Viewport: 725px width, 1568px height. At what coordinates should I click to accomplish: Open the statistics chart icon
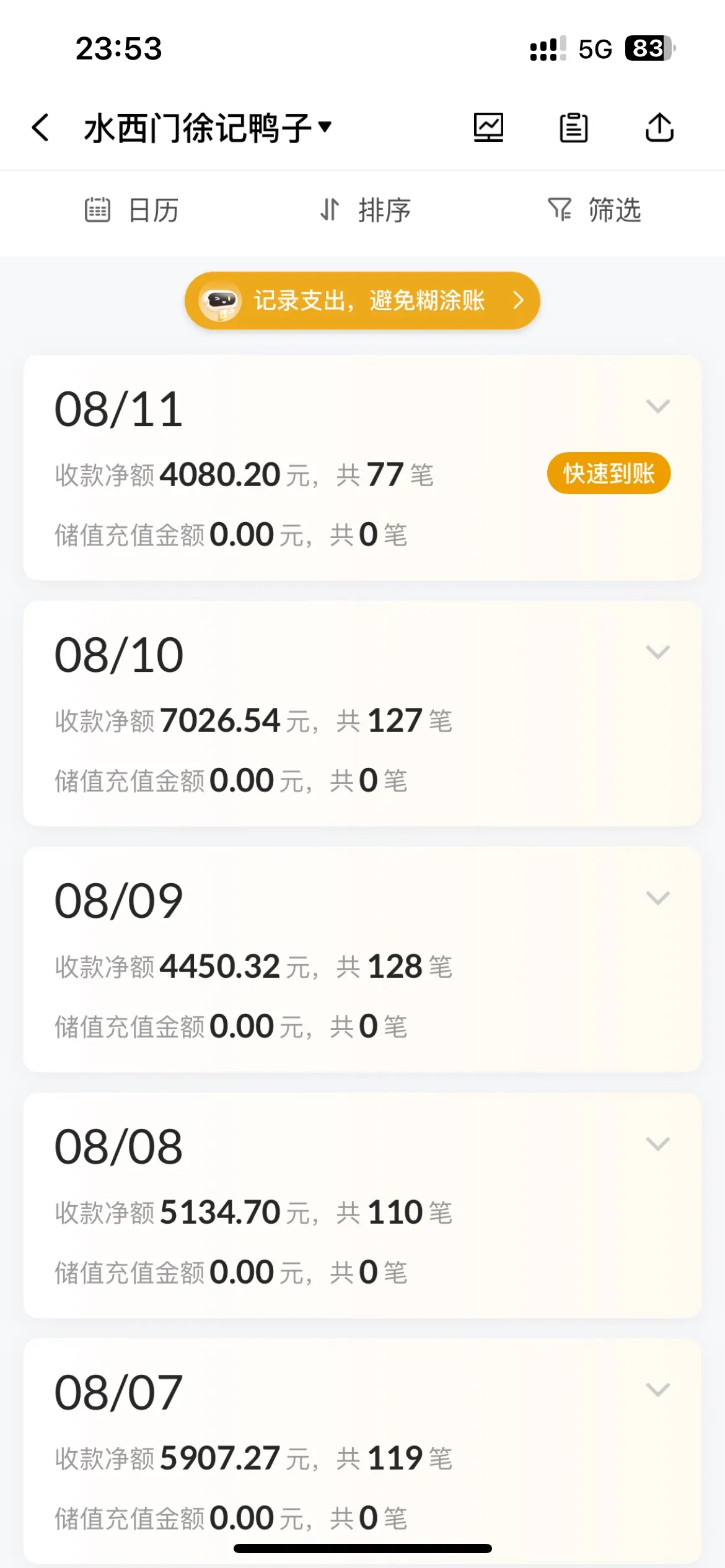click(488, 128)
